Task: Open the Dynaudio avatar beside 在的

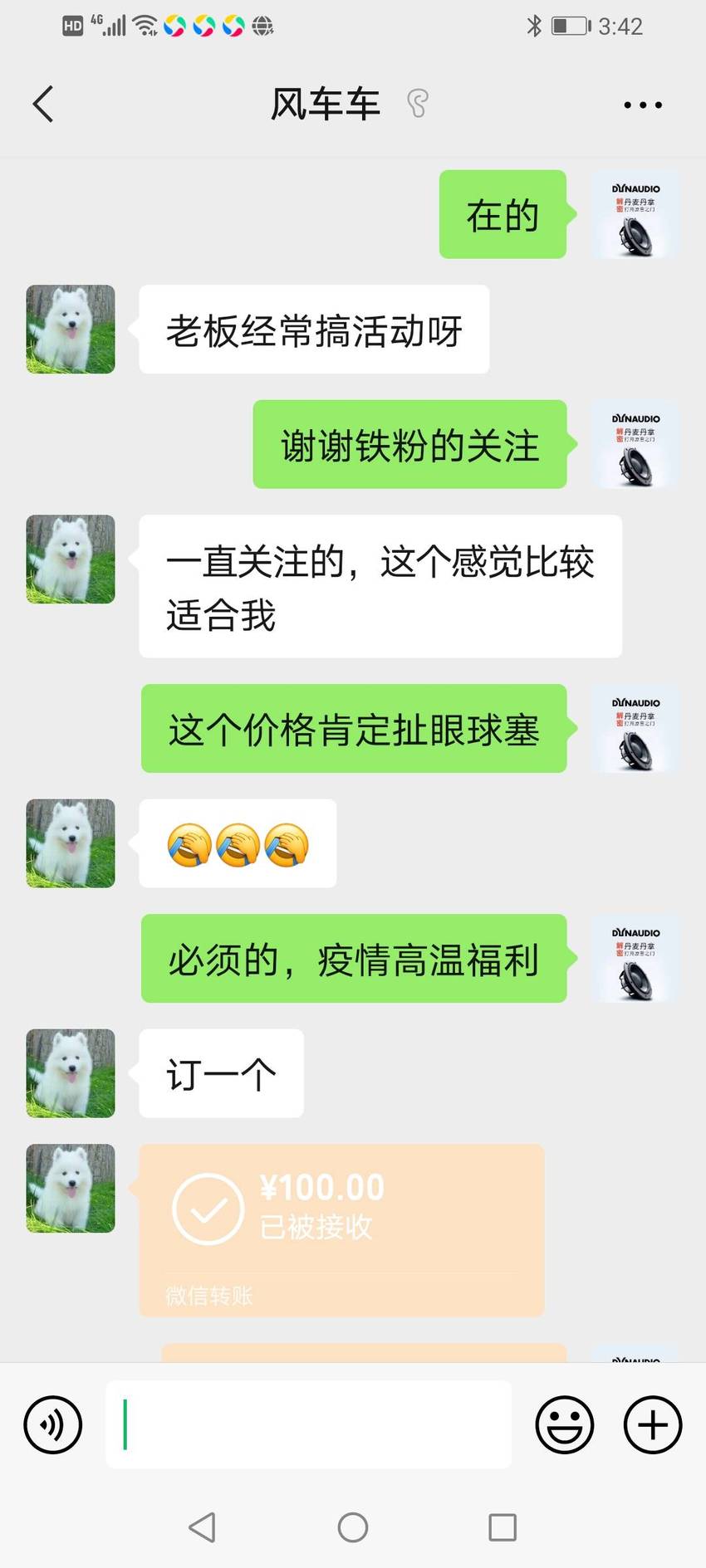Action: (635, 214)
